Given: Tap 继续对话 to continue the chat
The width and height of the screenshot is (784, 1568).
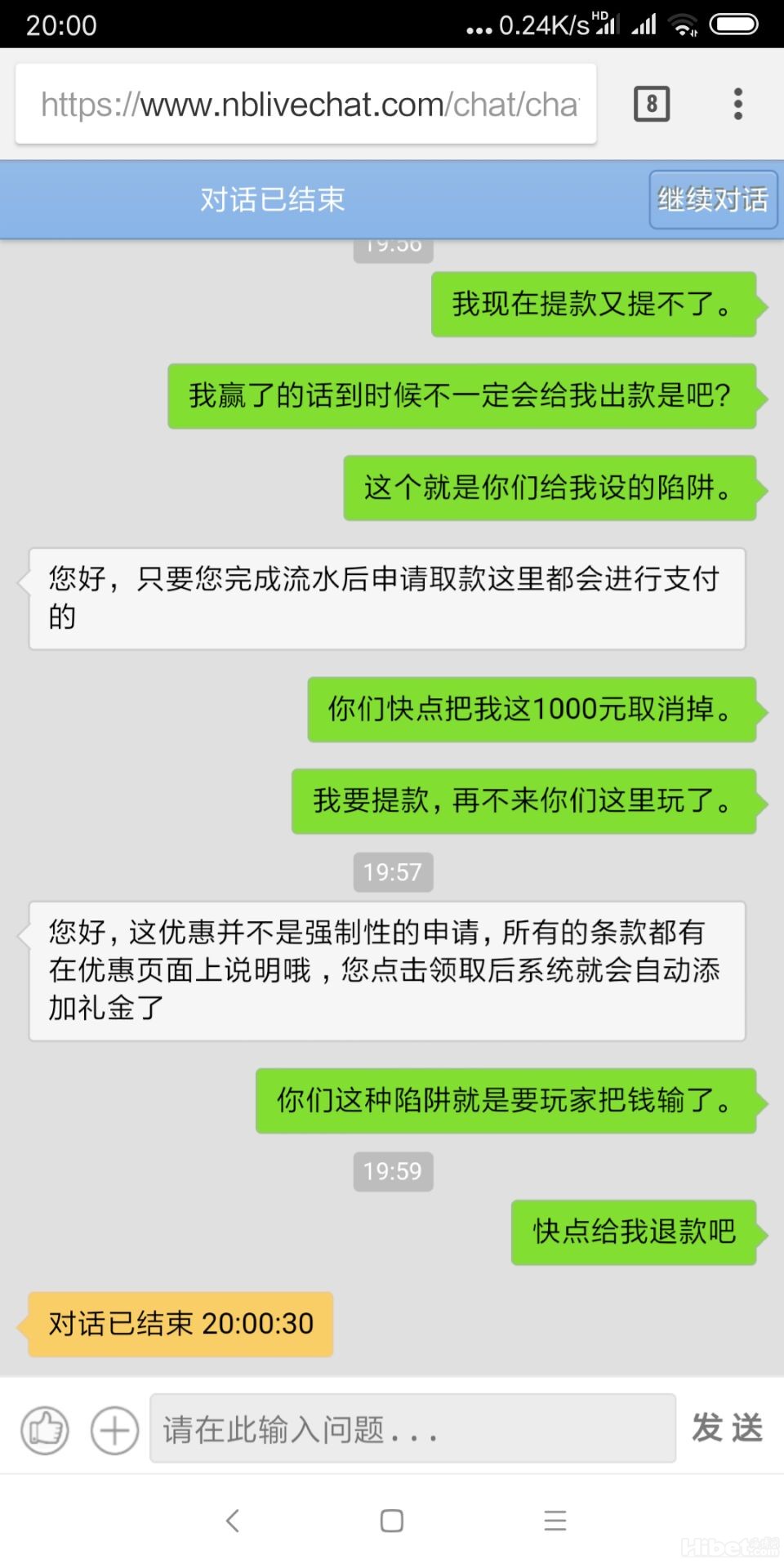Looking at the screenshot, I should 712,199.
